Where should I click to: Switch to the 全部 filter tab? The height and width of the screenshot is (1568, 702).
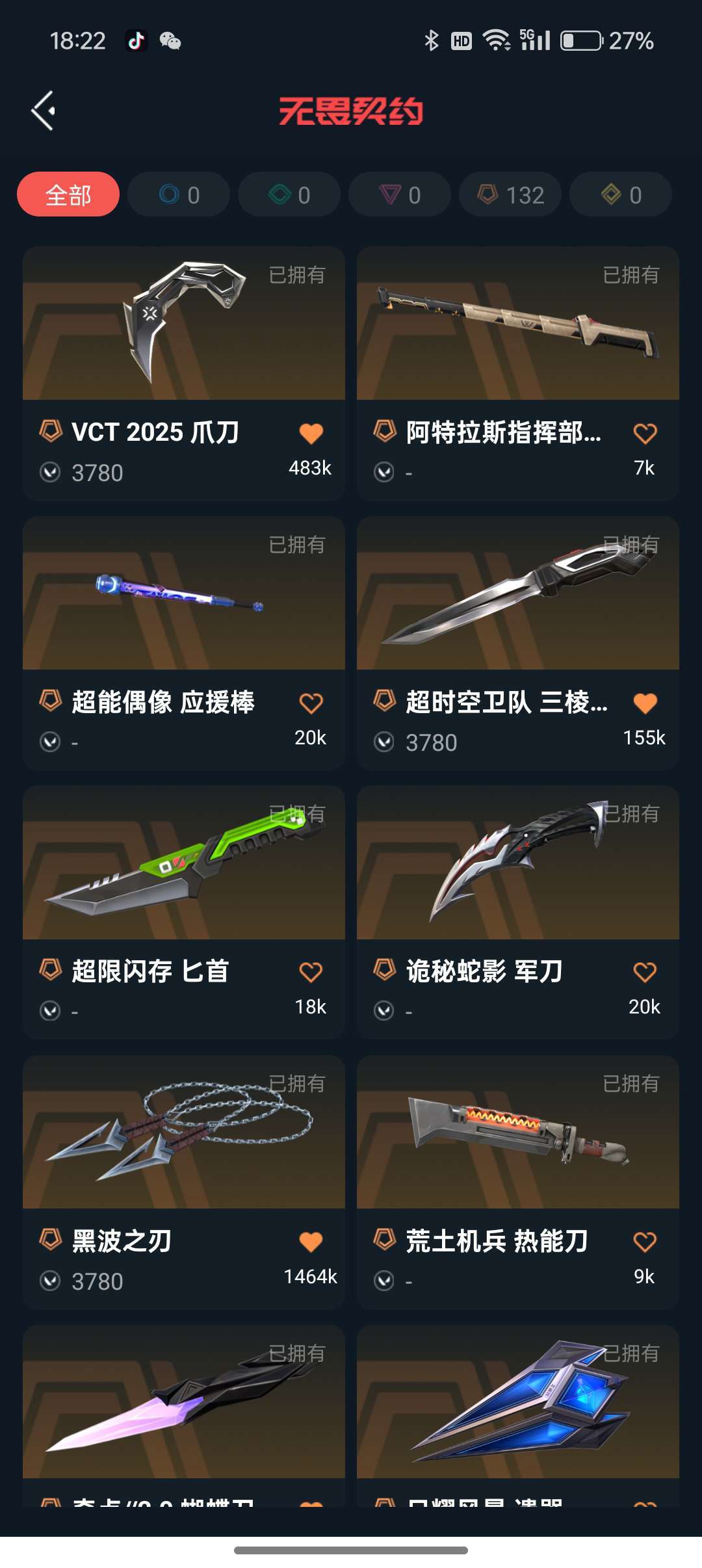68,194
